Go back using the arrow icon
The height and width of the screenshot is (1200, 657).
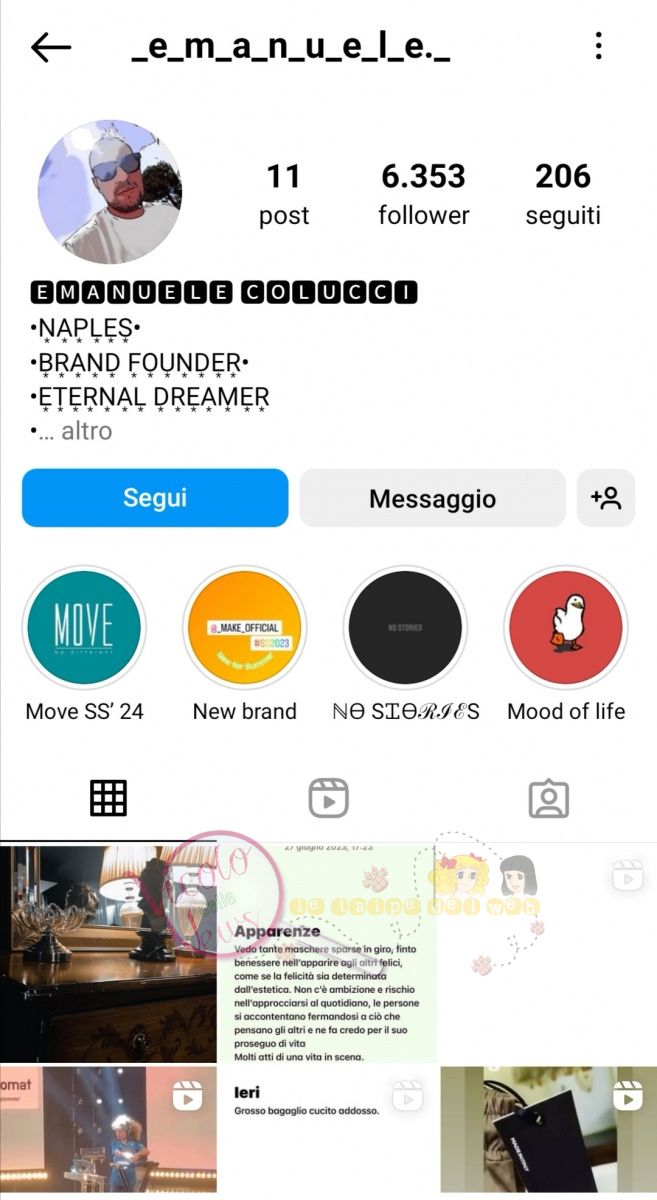[51, 47]
